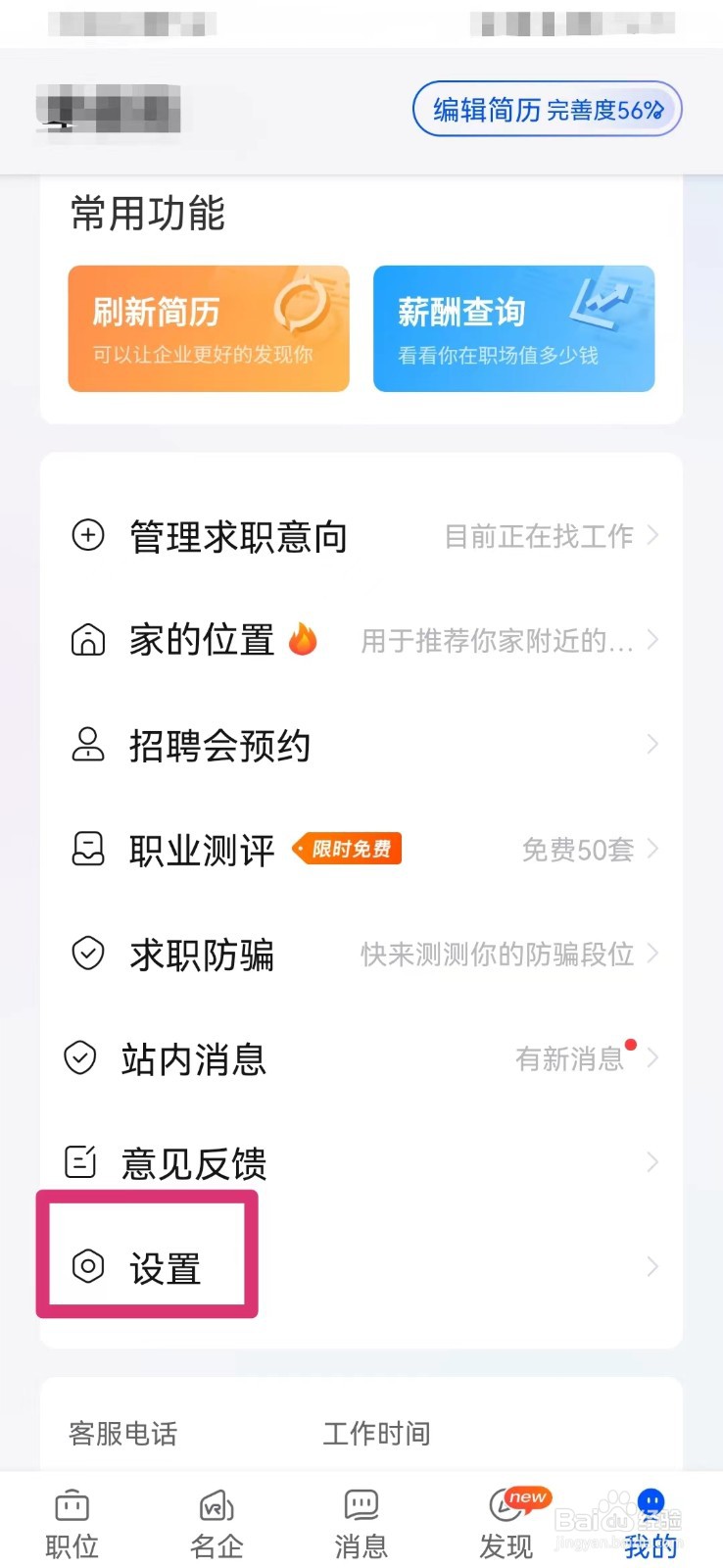Open the 薪酬查询 salary query card
Viewport: 723px width, 1568px height.
click(513, 328)
